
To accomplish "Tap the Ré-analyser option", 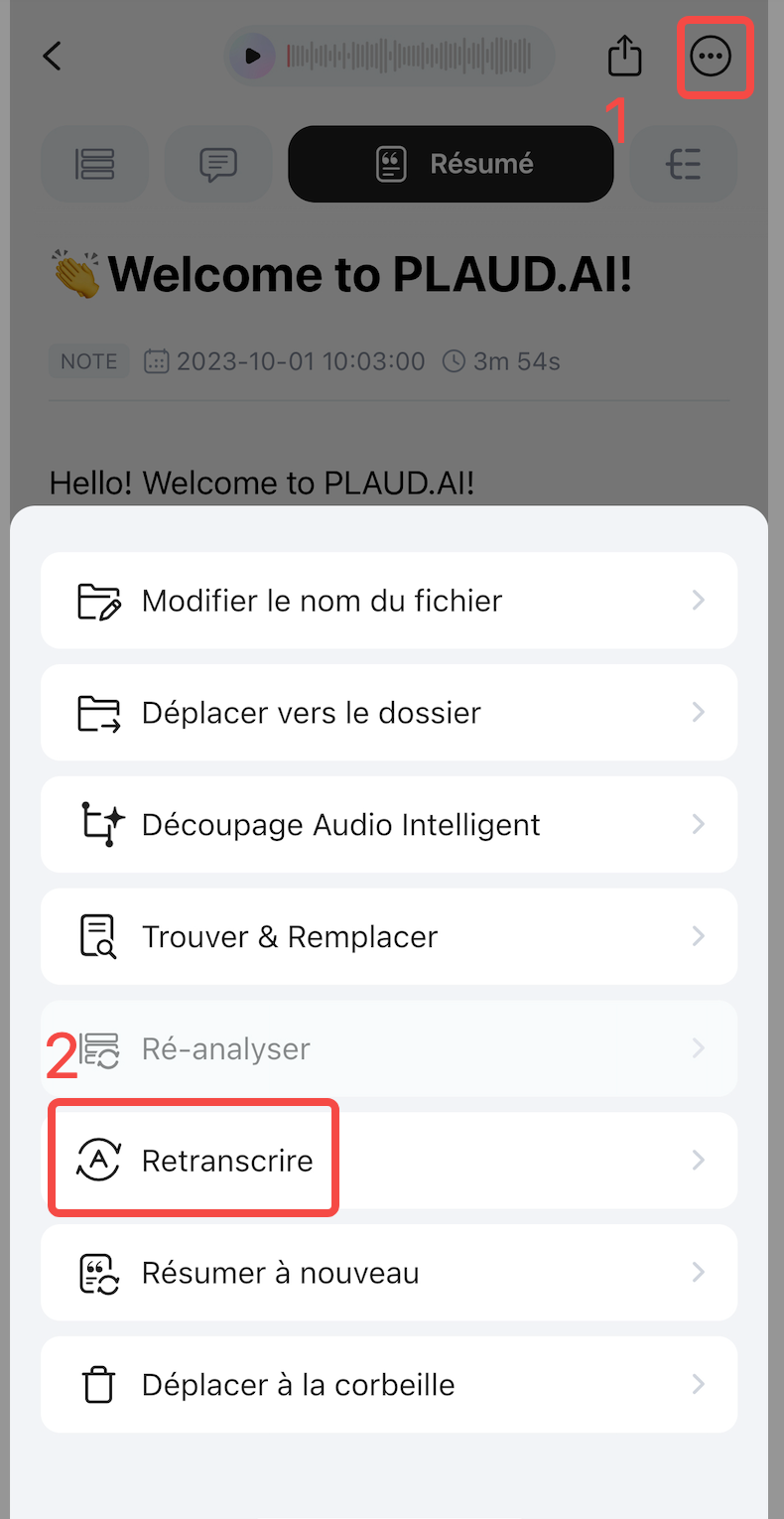I will [389, 1048].
